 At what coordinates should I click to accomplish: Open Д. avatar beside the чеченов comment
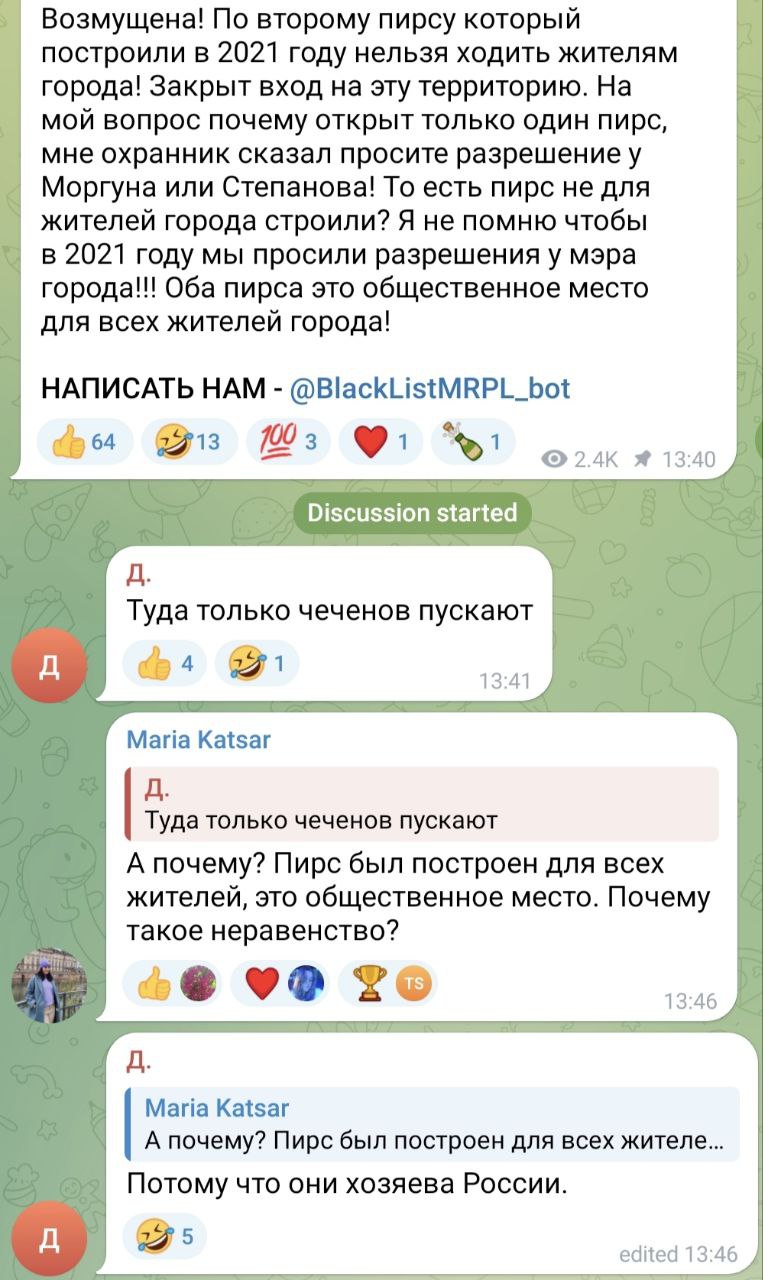[49, 667]
